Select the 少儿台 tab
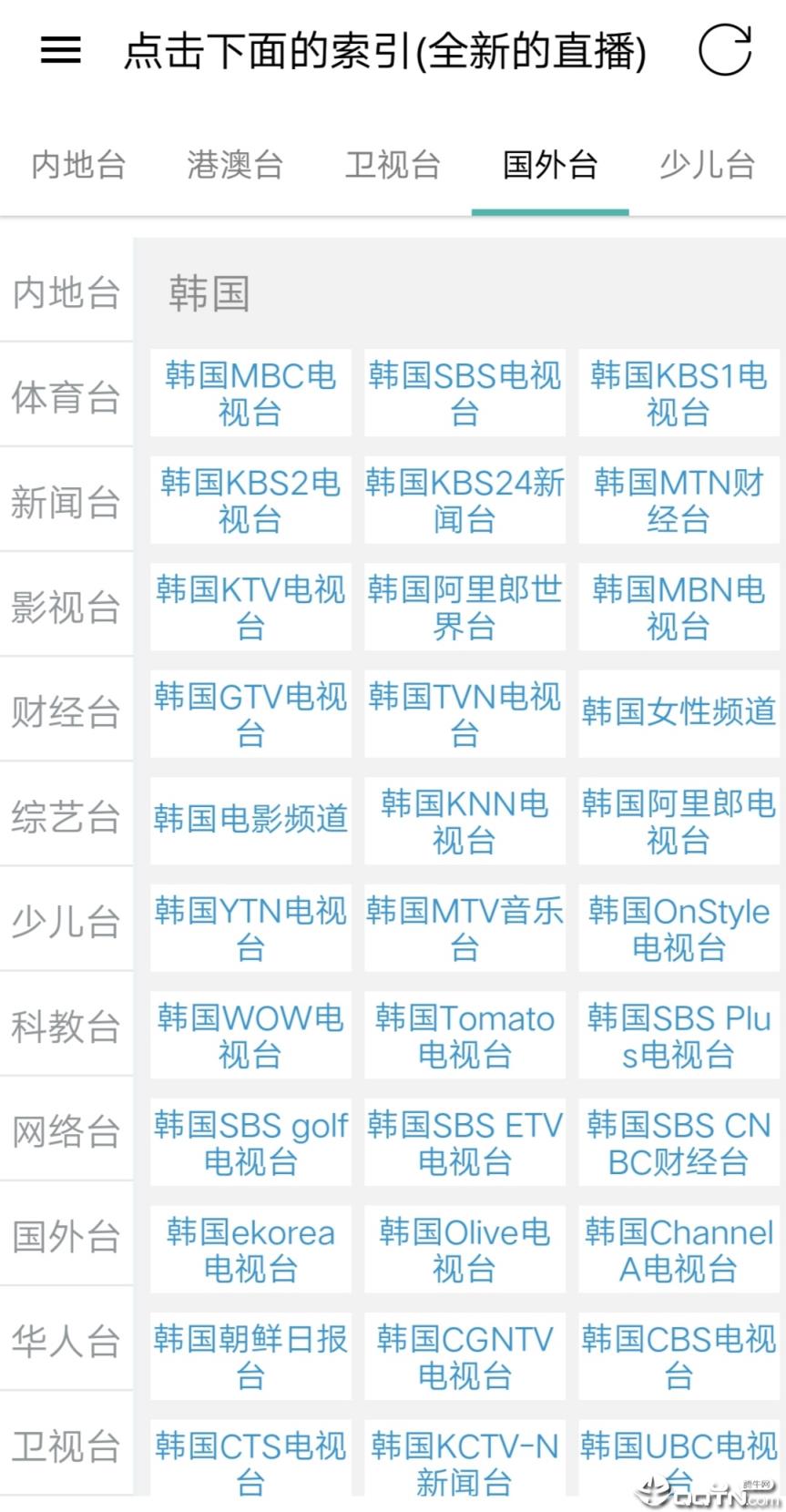 [707, 167]
